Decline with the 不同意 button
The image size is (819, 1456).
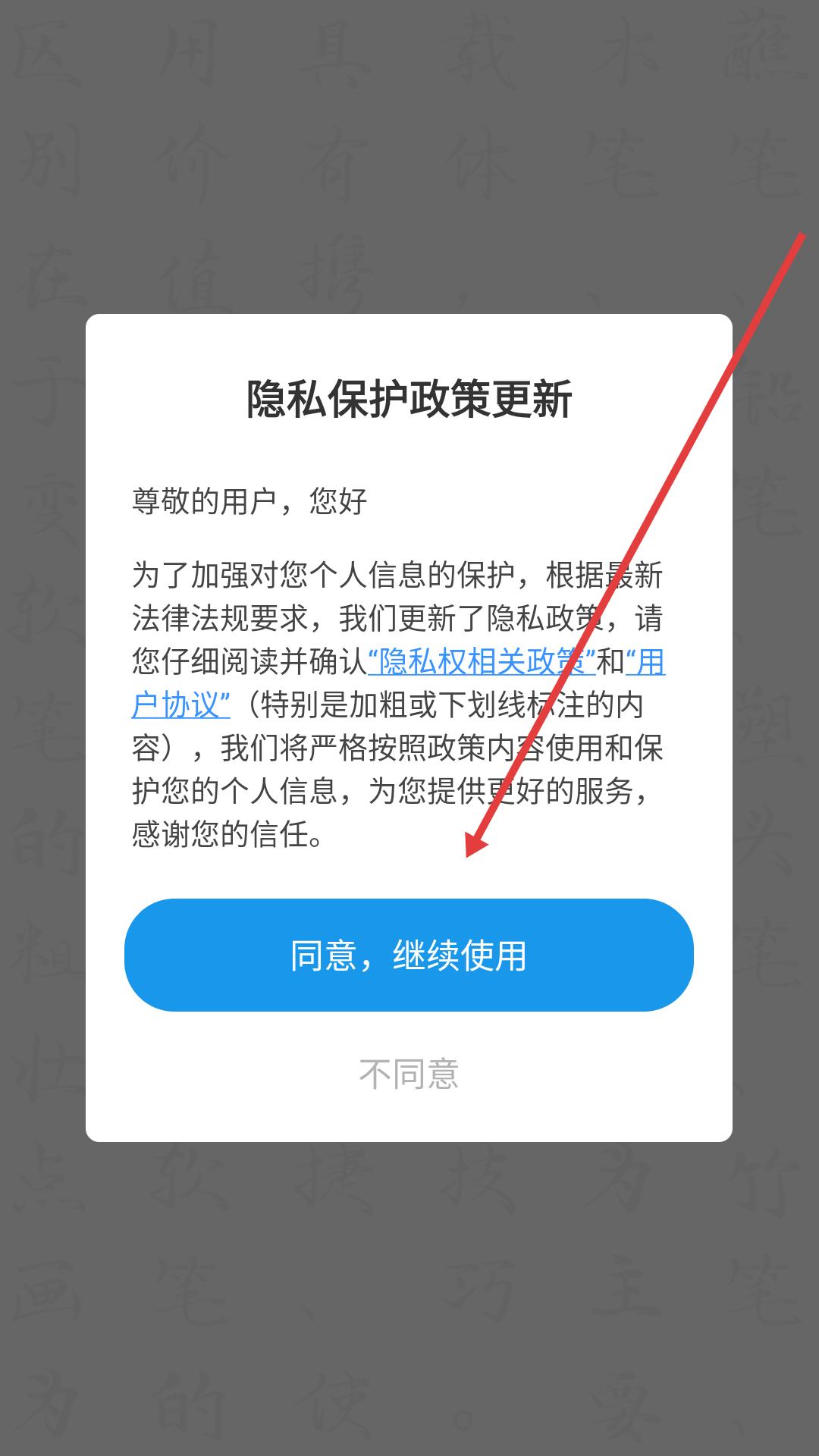pos(409,1074)
